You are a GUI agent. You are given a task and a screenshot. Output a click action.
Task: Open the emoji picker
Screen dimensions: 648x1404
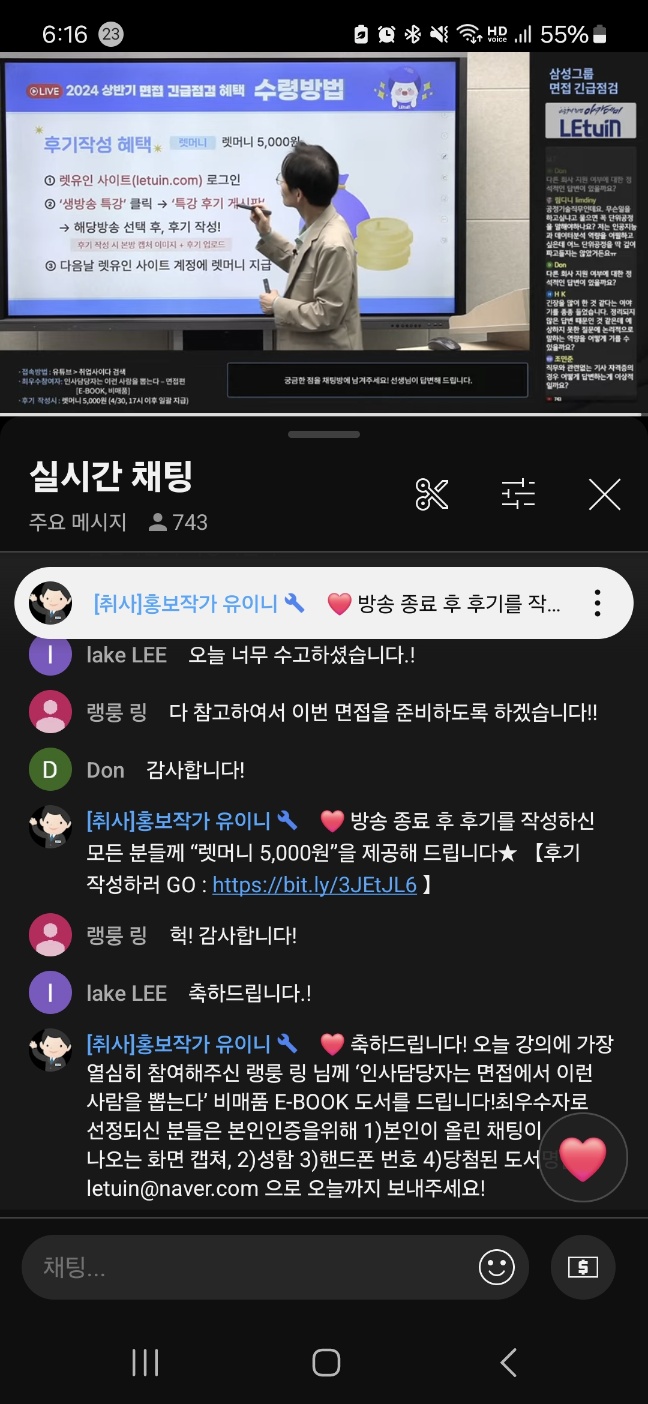tap(497, 1268)
